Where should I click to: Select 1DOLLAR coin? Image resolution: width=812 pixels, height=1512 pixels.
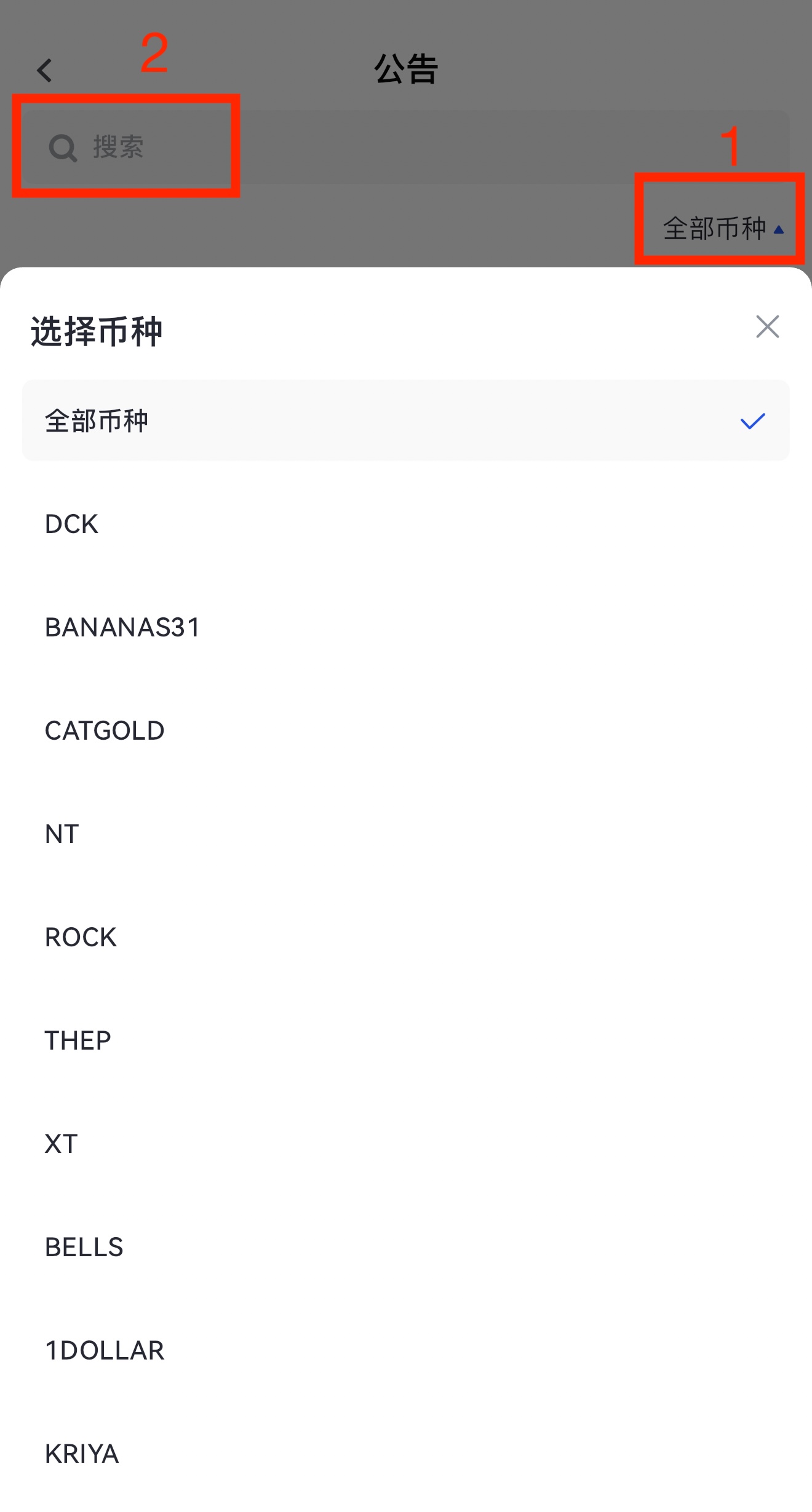(105, 1351)
